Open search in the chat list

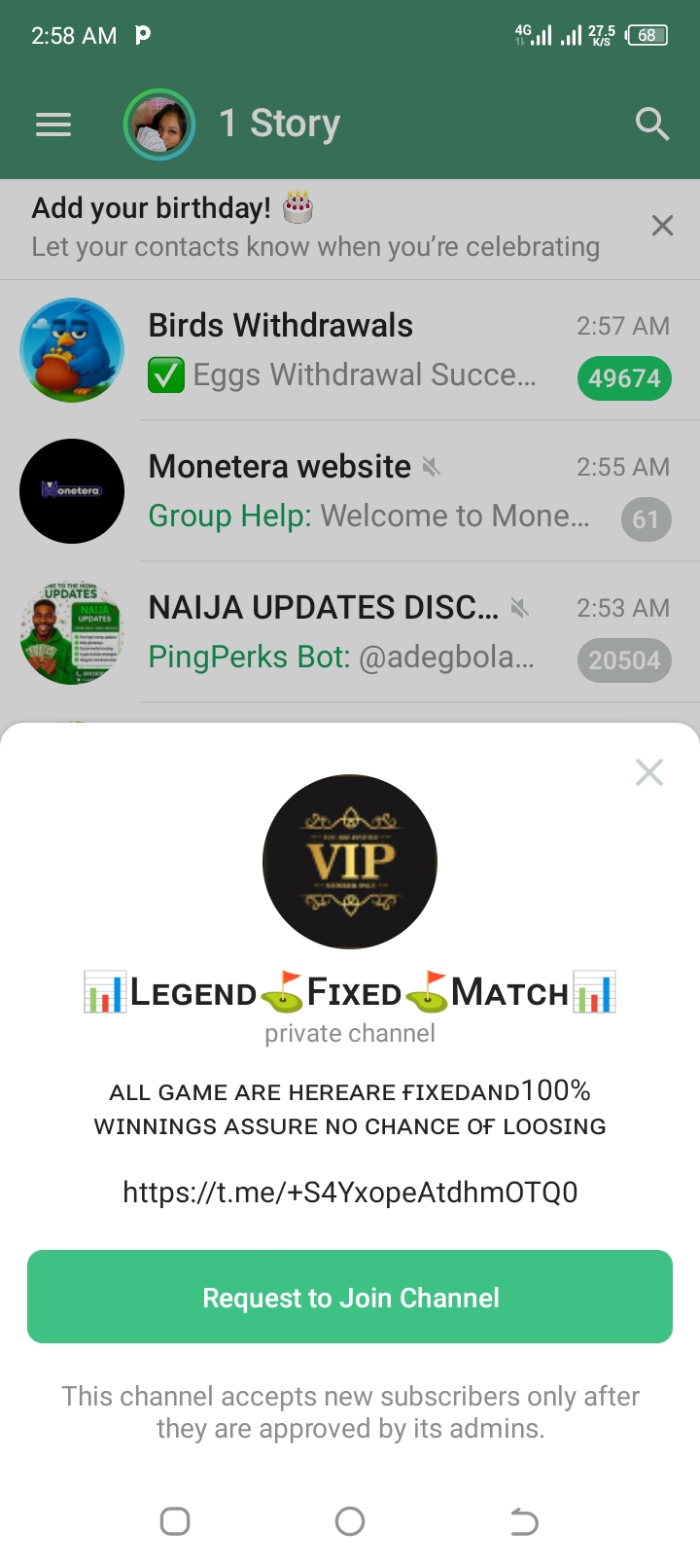pyautogui.click(x=651, y=125)
